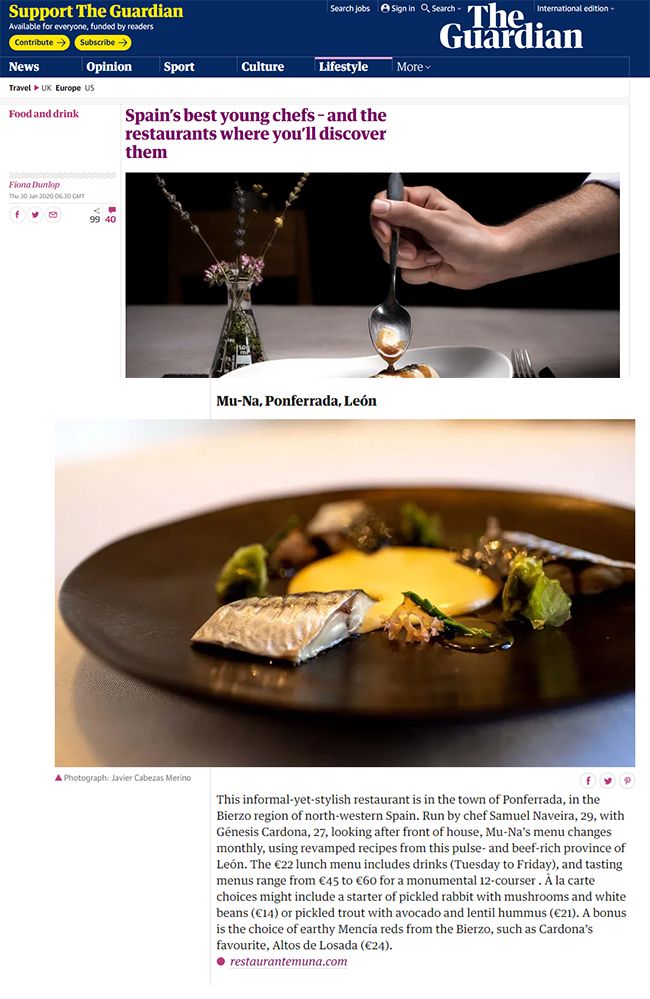The height and width of the screenshot is (999, 650).
Task: Go to the Opinion section
Action: [x=109, y=67]
